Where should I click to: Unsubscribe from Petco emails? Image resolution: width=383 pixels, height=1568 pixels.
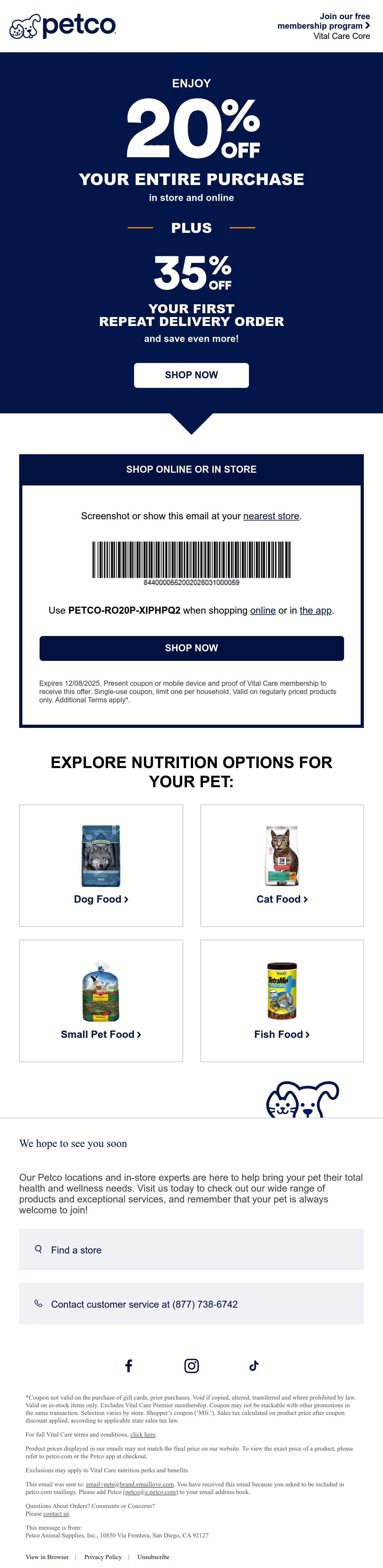click(x=154, y=1557)
